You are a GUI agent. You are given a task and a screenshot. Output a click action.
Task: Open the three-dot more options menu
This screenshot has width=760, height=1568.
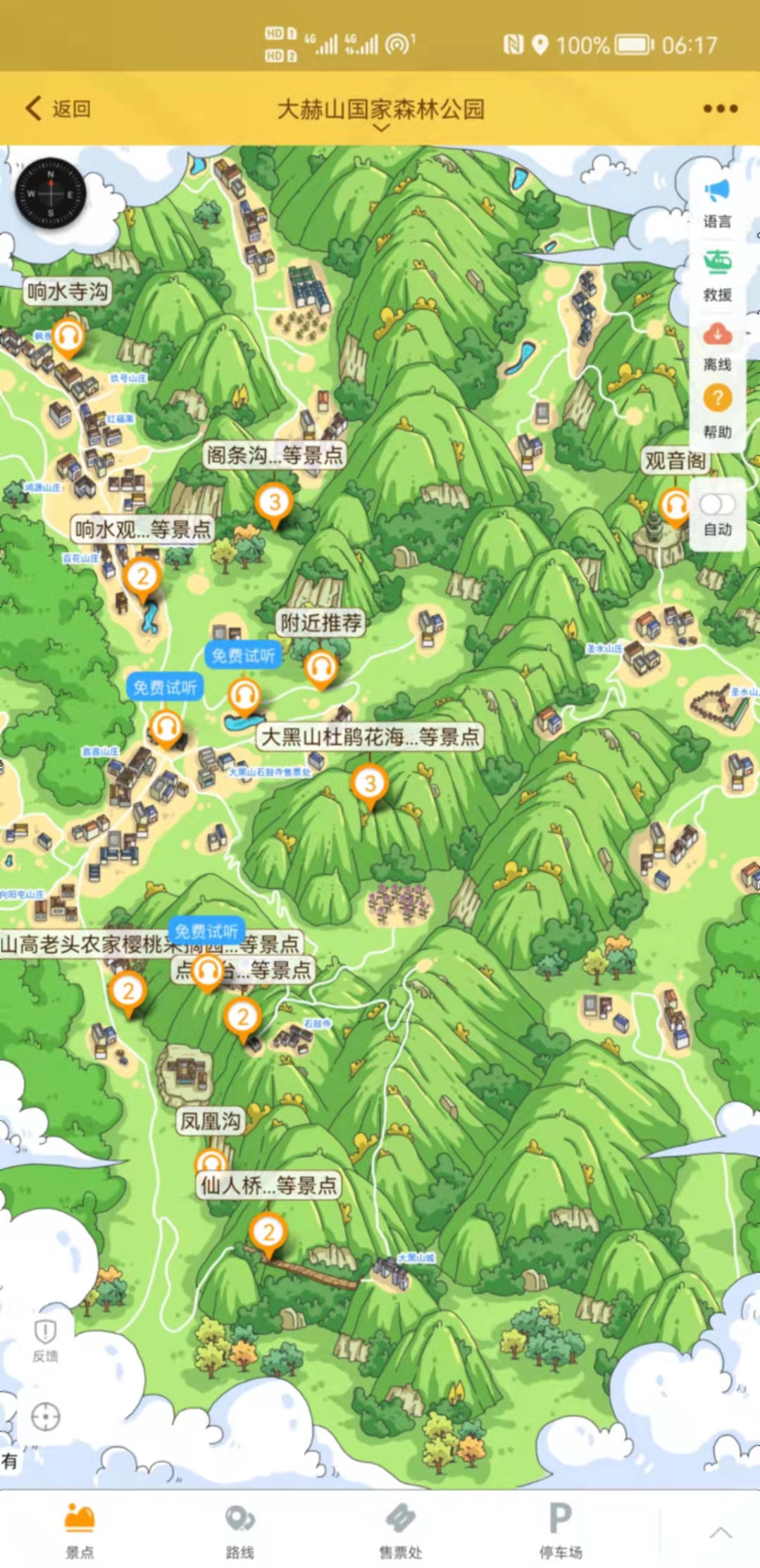point(720,108)
